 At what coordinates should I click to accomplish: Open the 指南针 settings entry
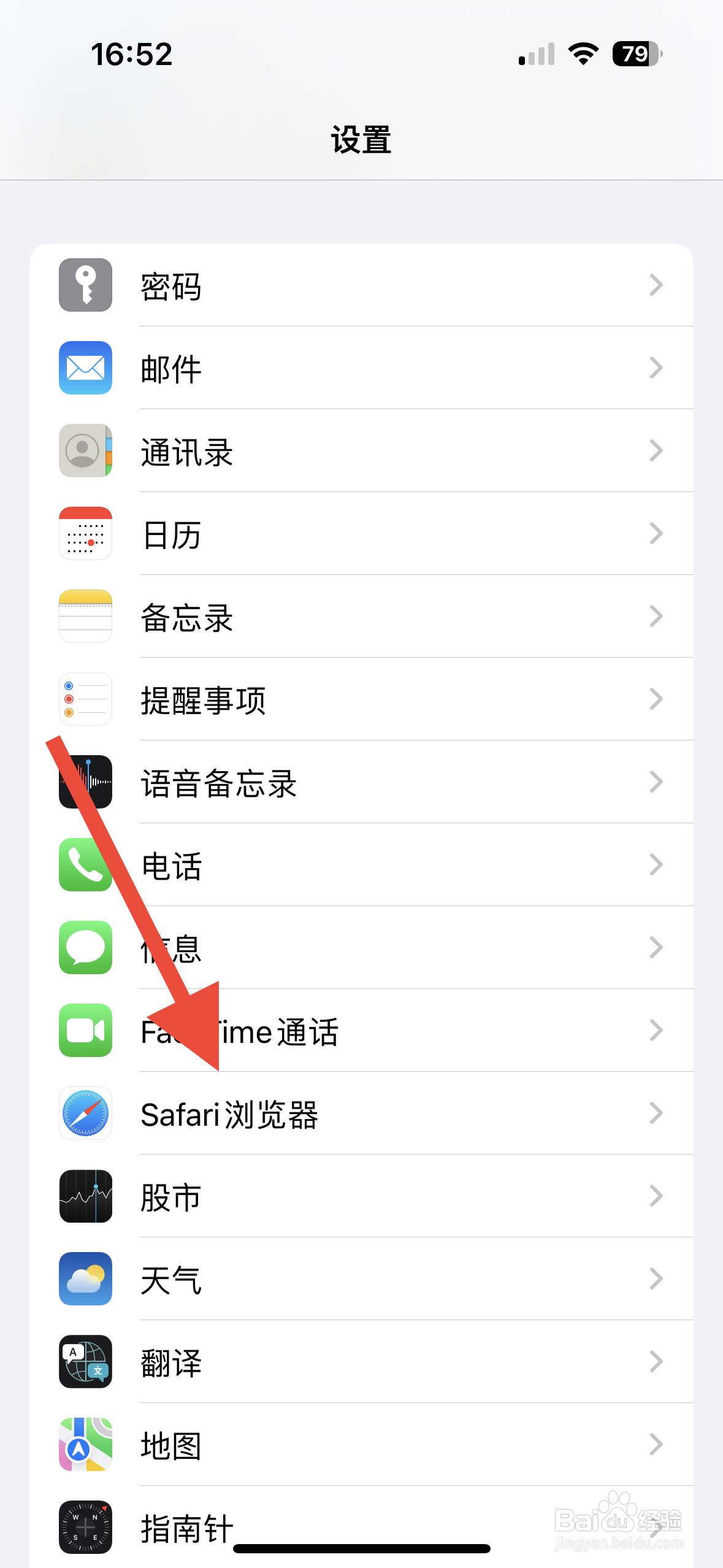click(362, 1528)
